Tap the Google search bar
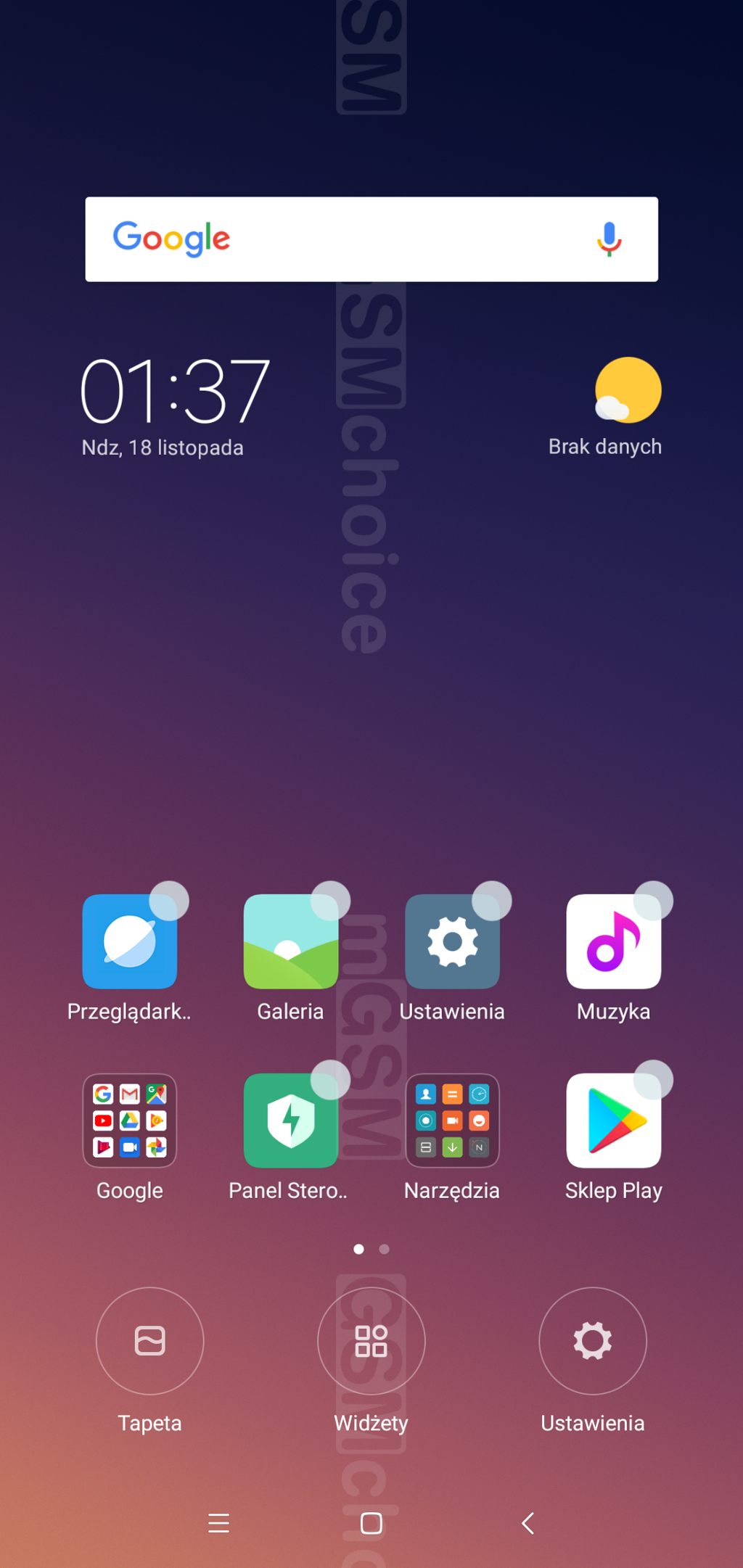The height and width of the screenshot is (1568, 743). (371, 239)
